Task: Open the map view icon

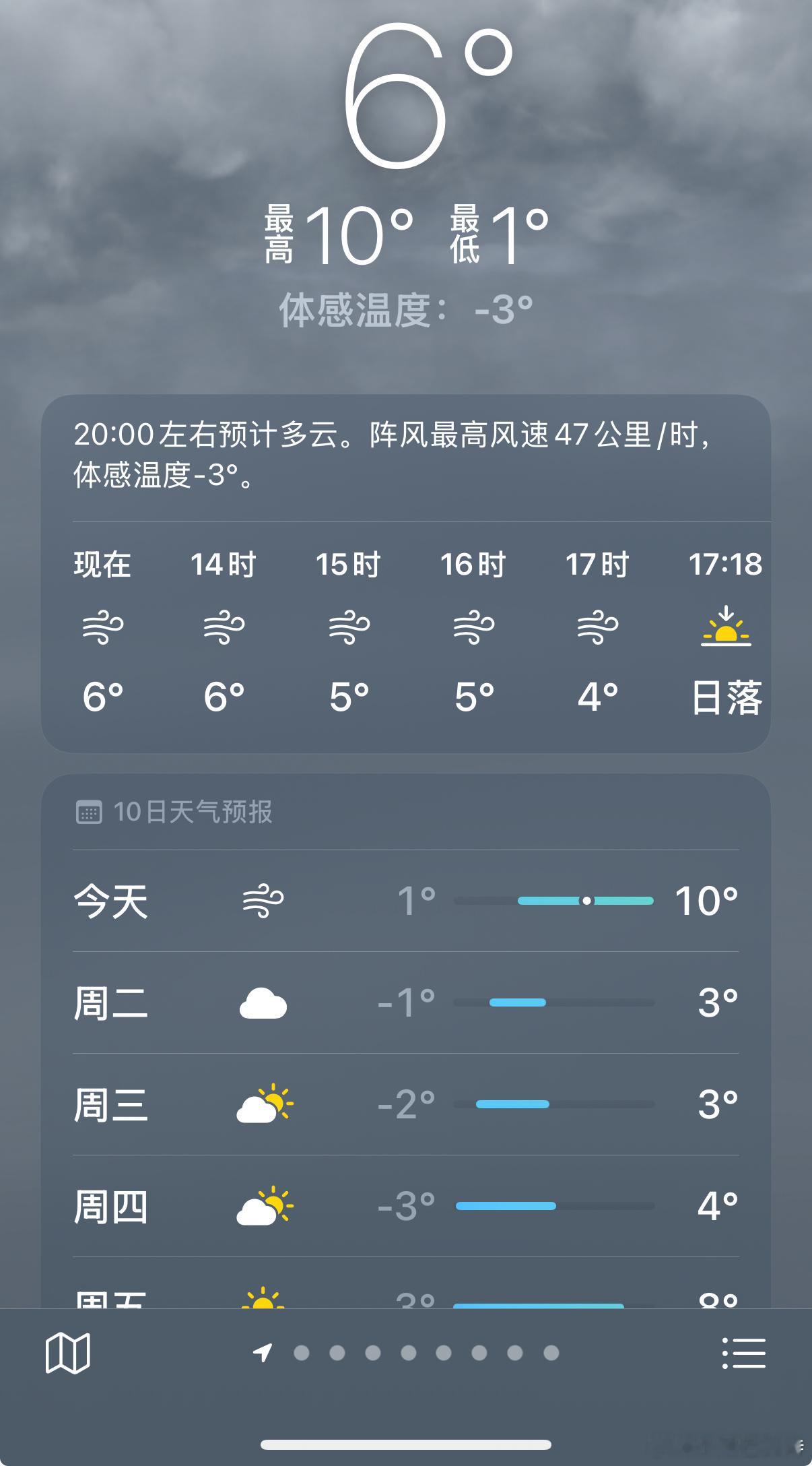Action: tap(69, 1352)
